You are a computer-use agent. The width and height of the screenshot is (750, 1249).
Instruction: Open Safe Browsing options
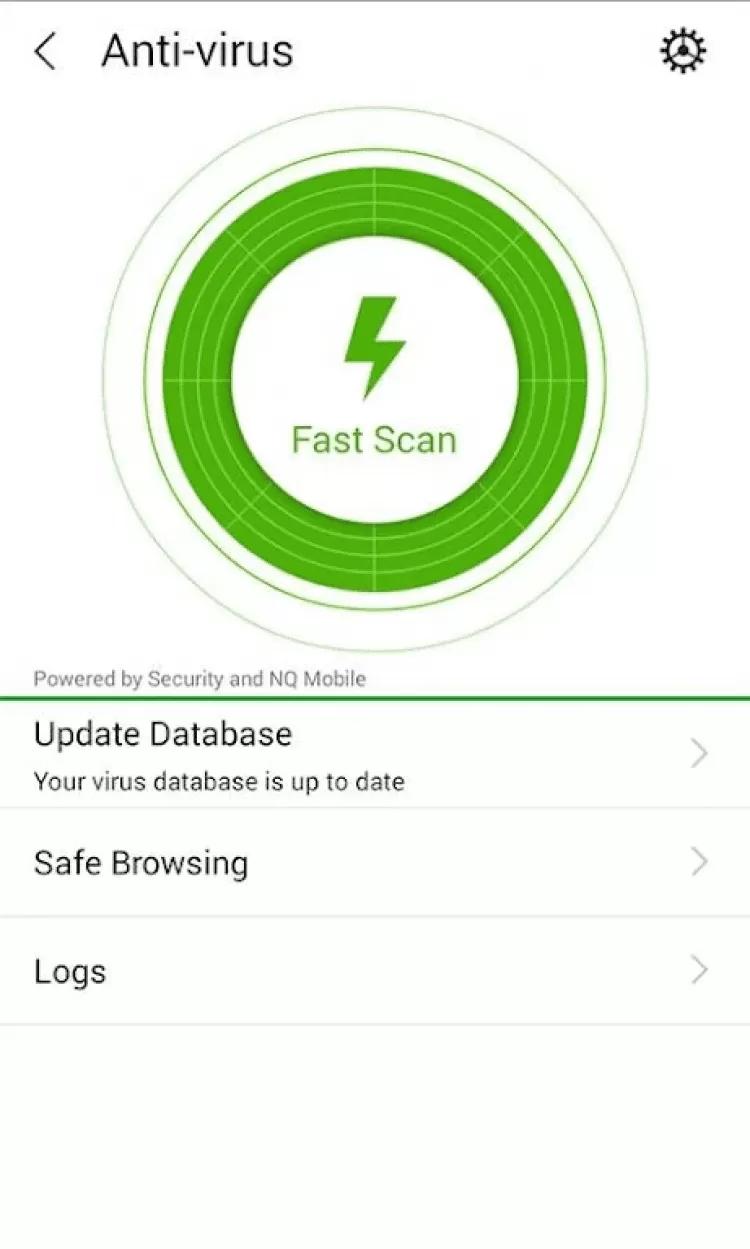(374, 862)
